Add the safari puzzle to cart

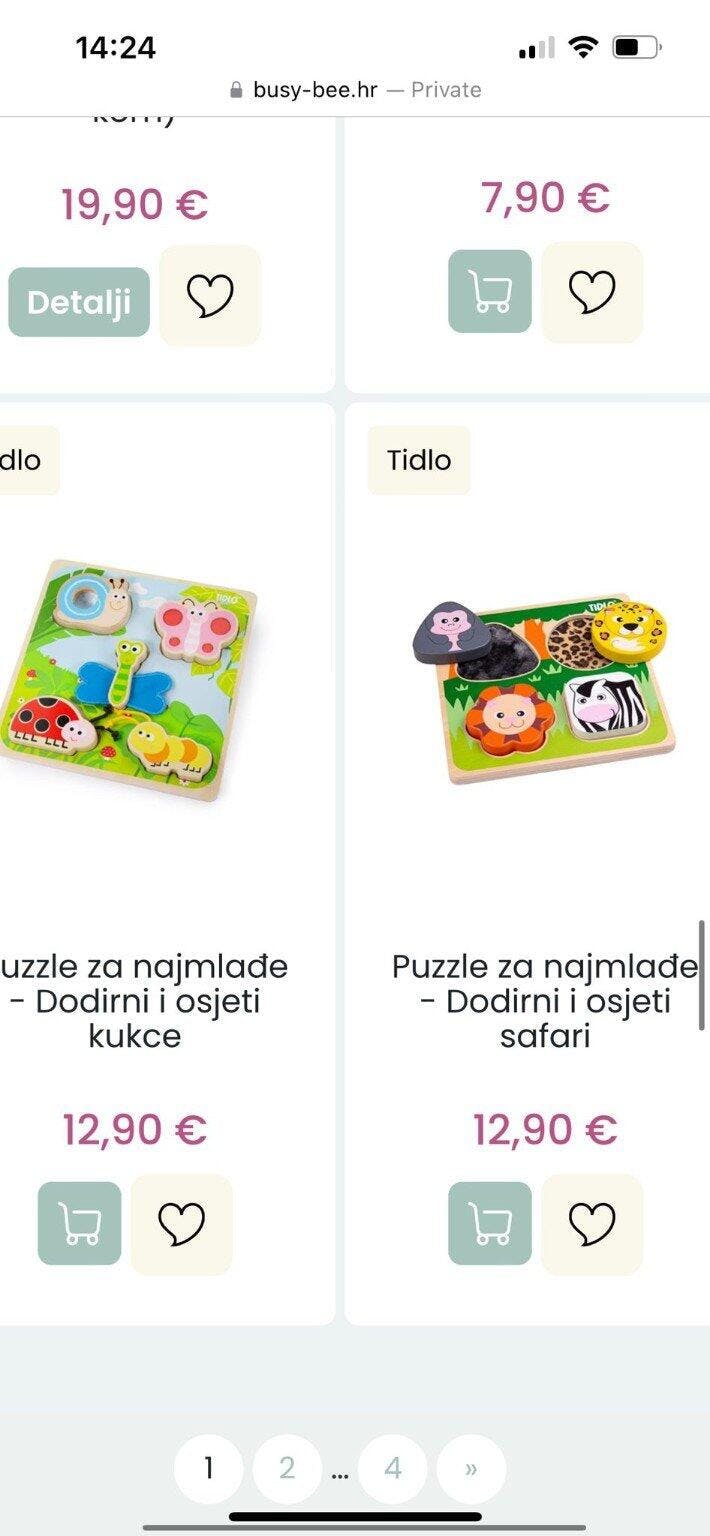[490, 1223]
